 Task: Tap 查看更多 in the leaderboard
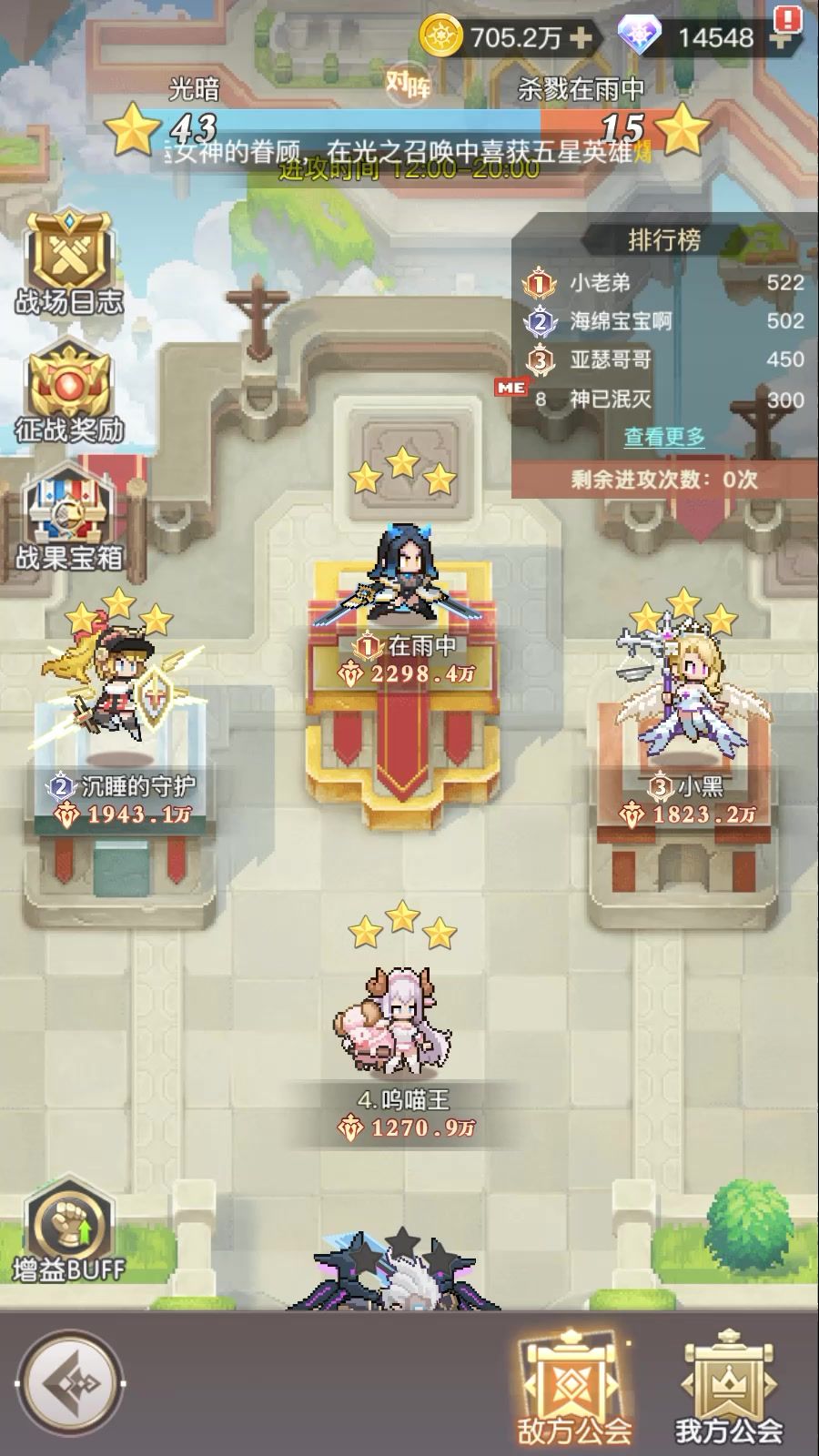point(664,437)
